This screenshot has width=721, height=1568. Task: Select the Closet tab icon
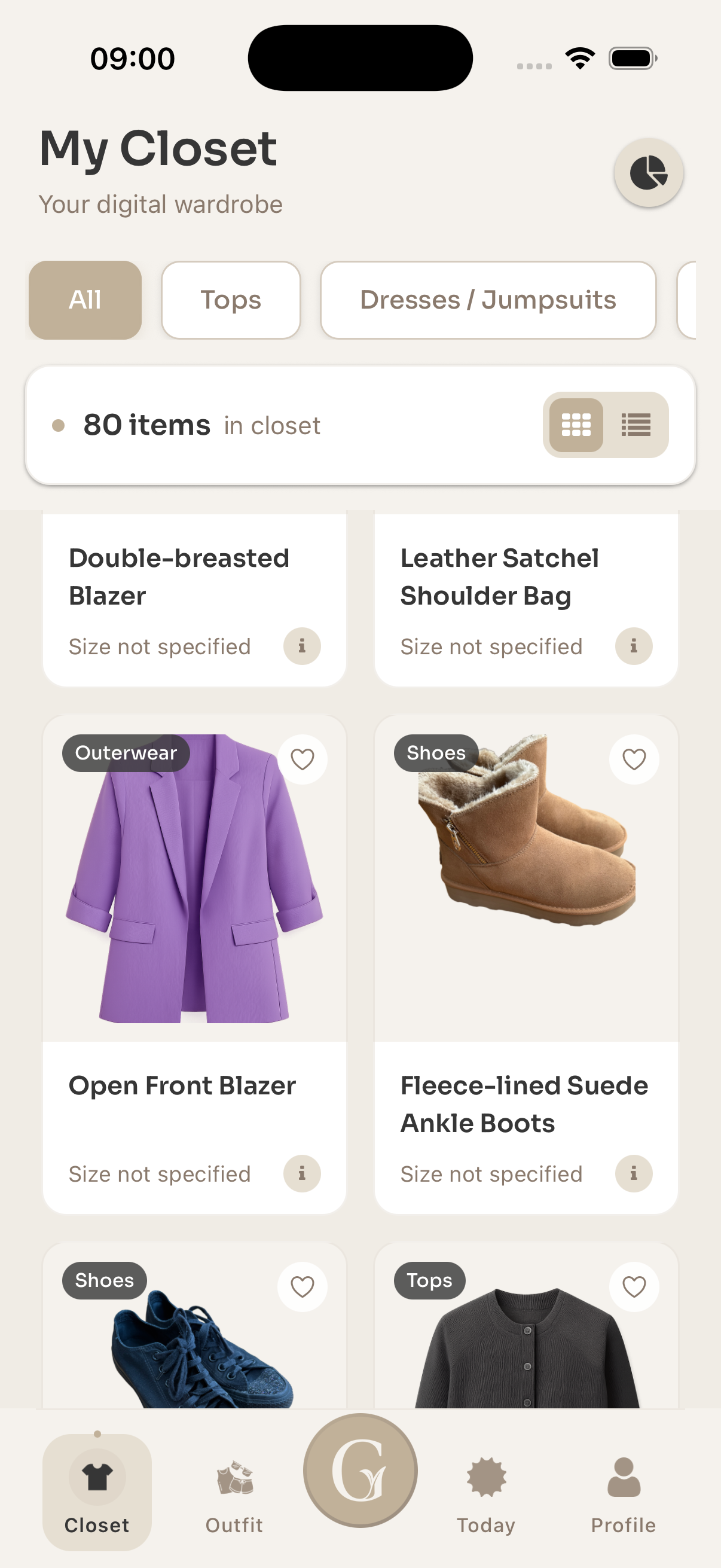point(96,1476)
